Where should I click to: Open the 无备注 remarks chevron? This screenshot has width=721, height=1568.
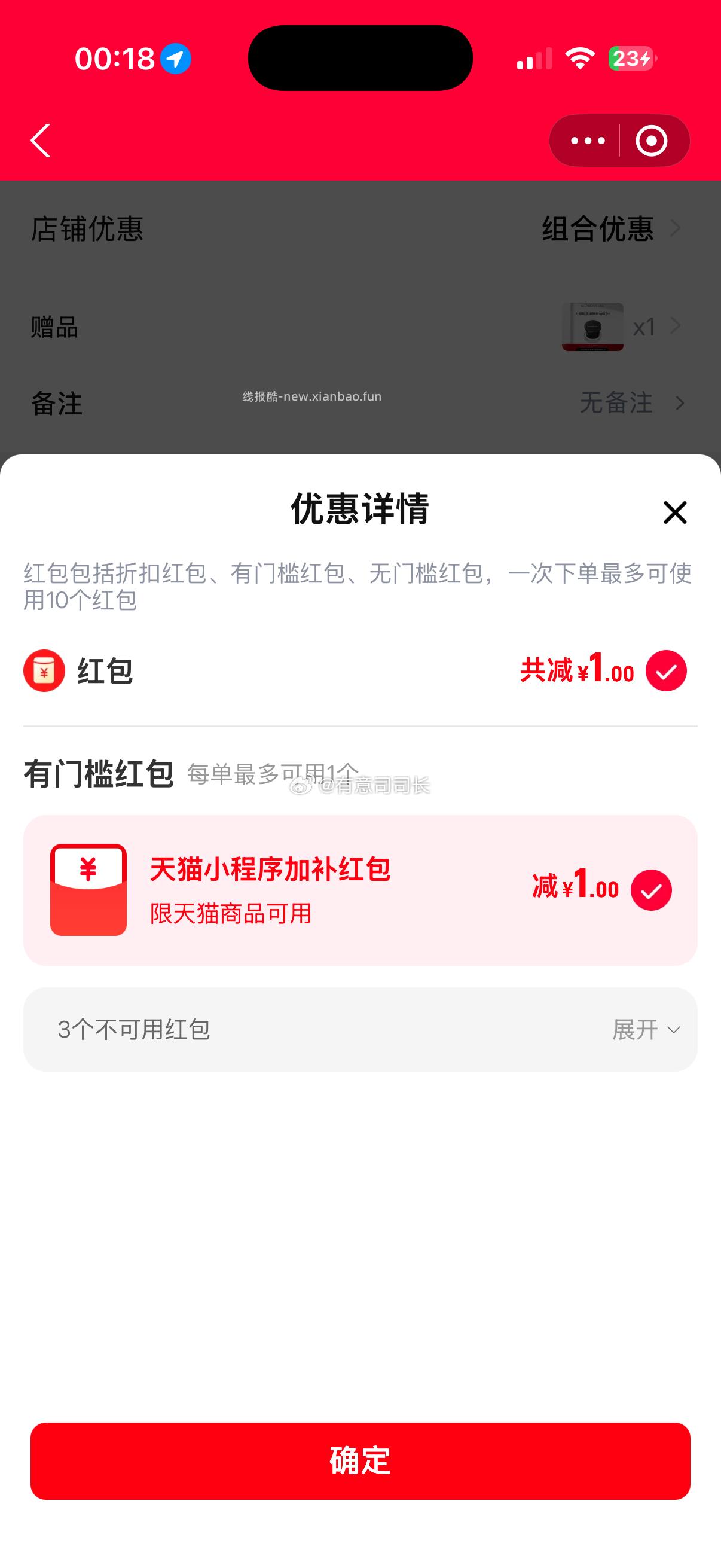tap(680, 404)
